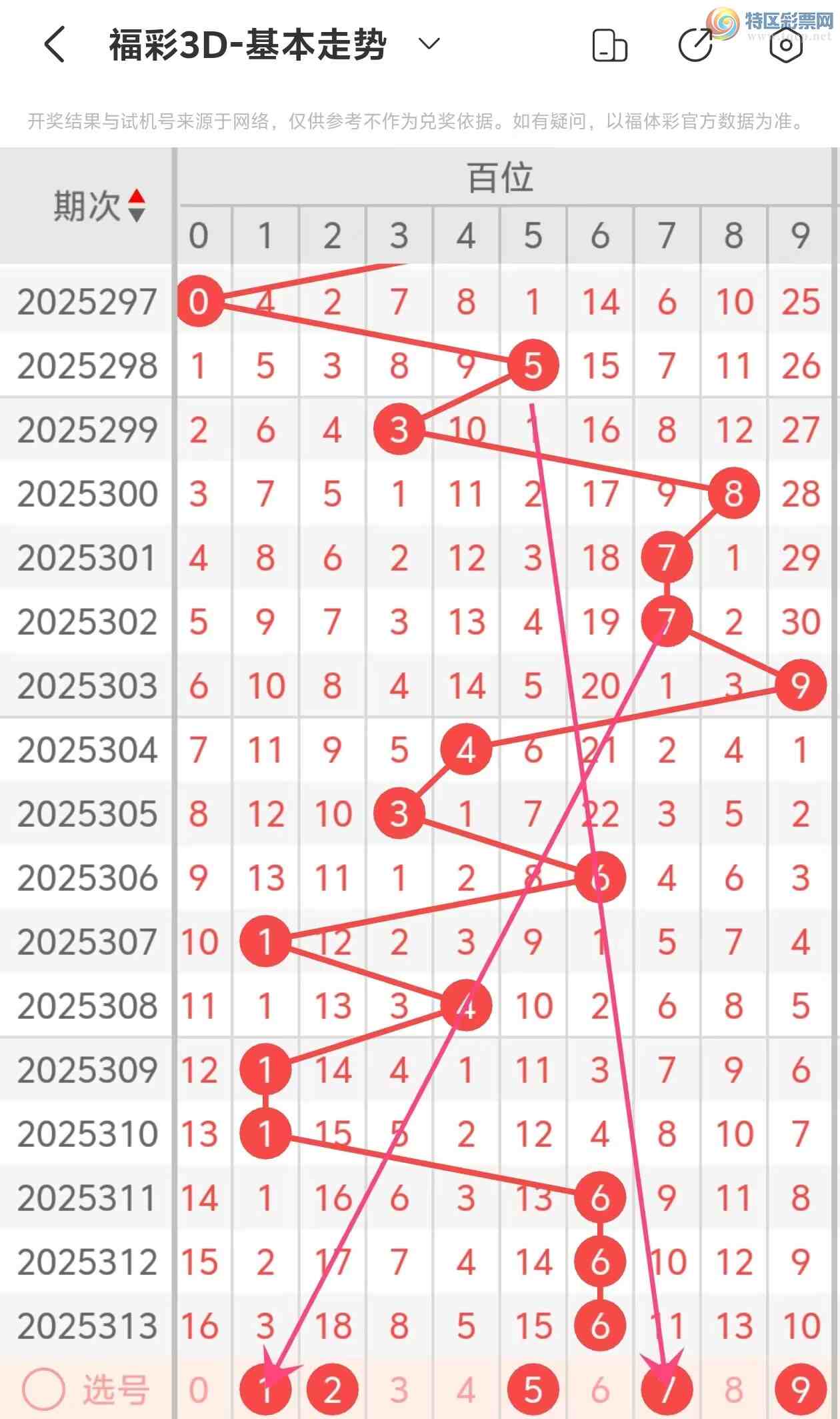
Task: Deselect number 7 in the 选号 row
Action: 667,1390
